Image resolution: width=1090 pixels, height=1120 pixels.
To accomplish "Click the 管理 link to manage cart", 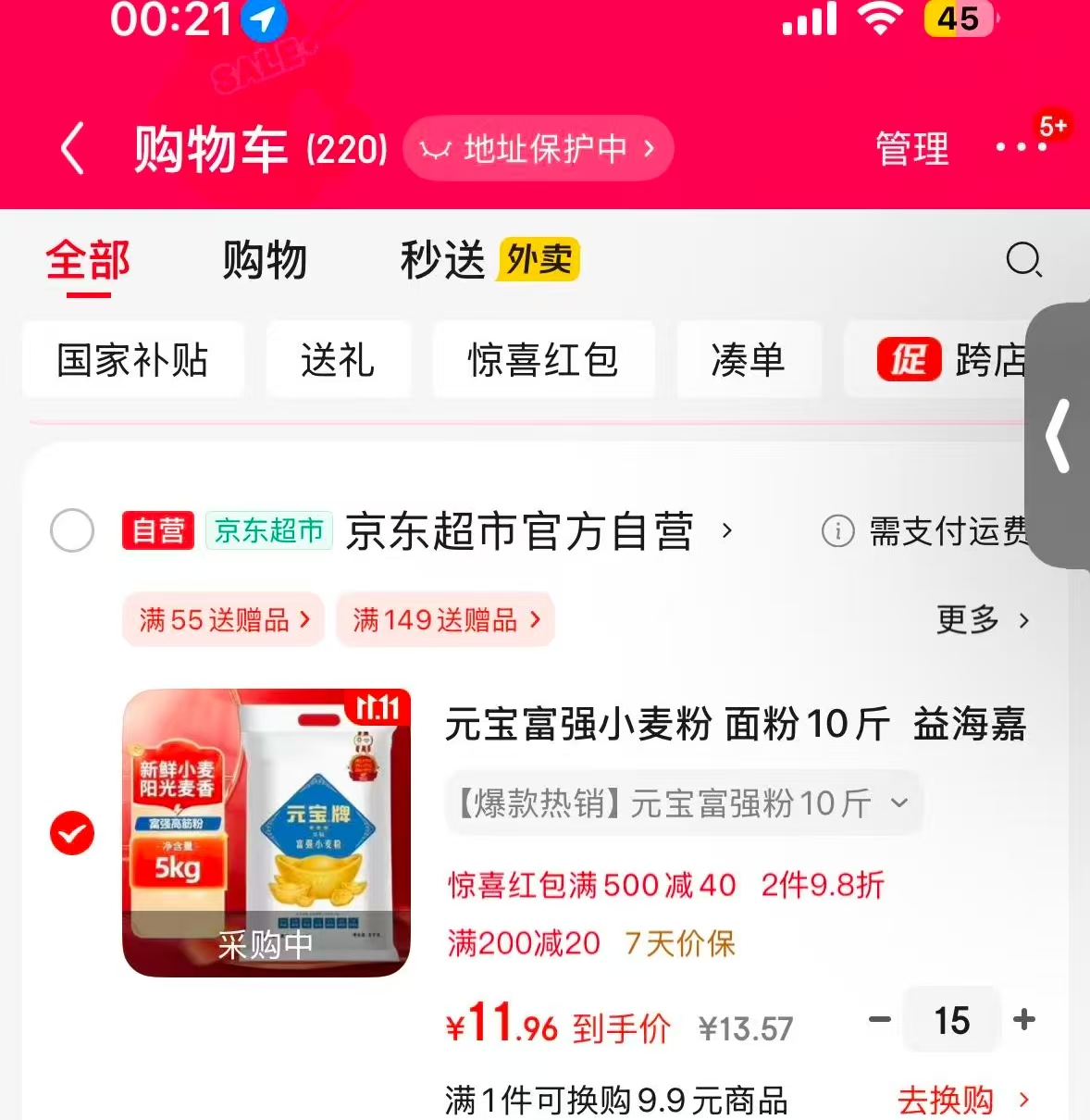I will click(x=910, y=148).
